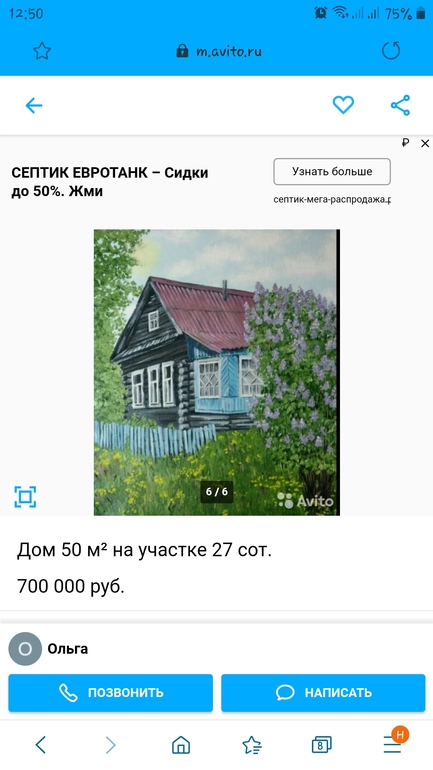
Task: Open the painted house photo
Action: 216,372
